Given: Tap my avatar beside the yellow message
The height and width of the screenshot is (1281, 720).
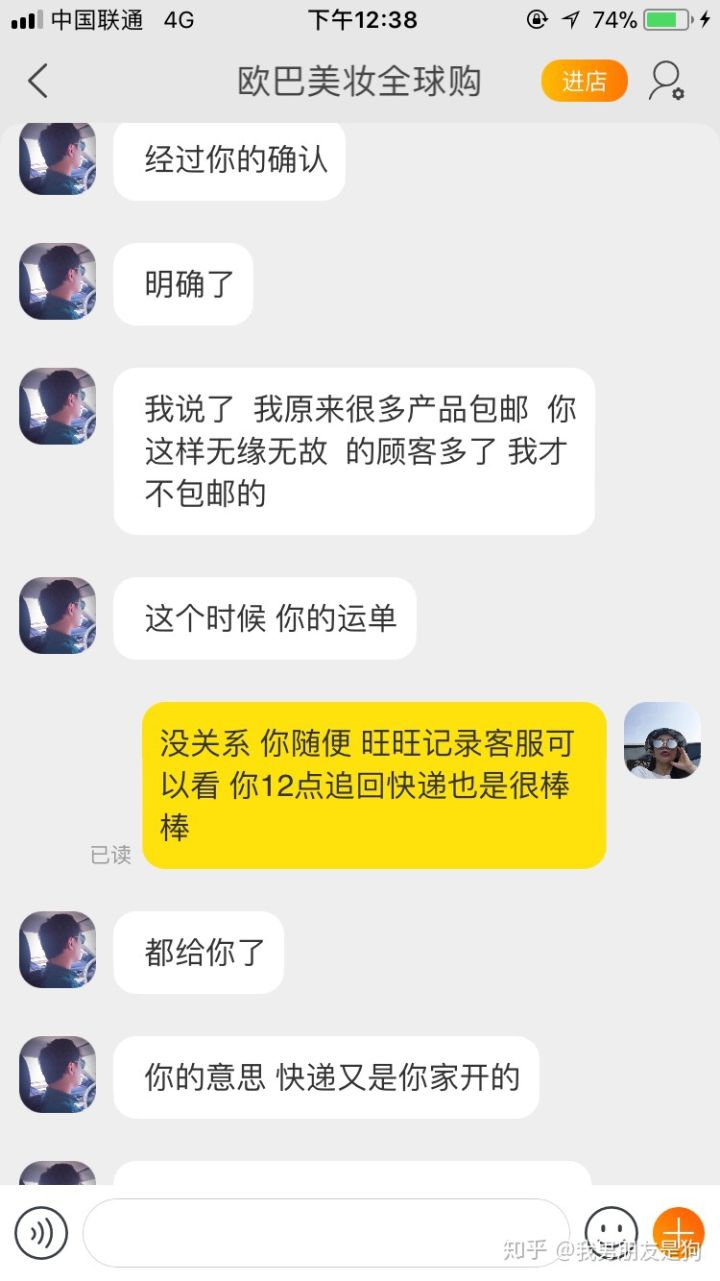Looking at the screenshot, I should 662,740.
